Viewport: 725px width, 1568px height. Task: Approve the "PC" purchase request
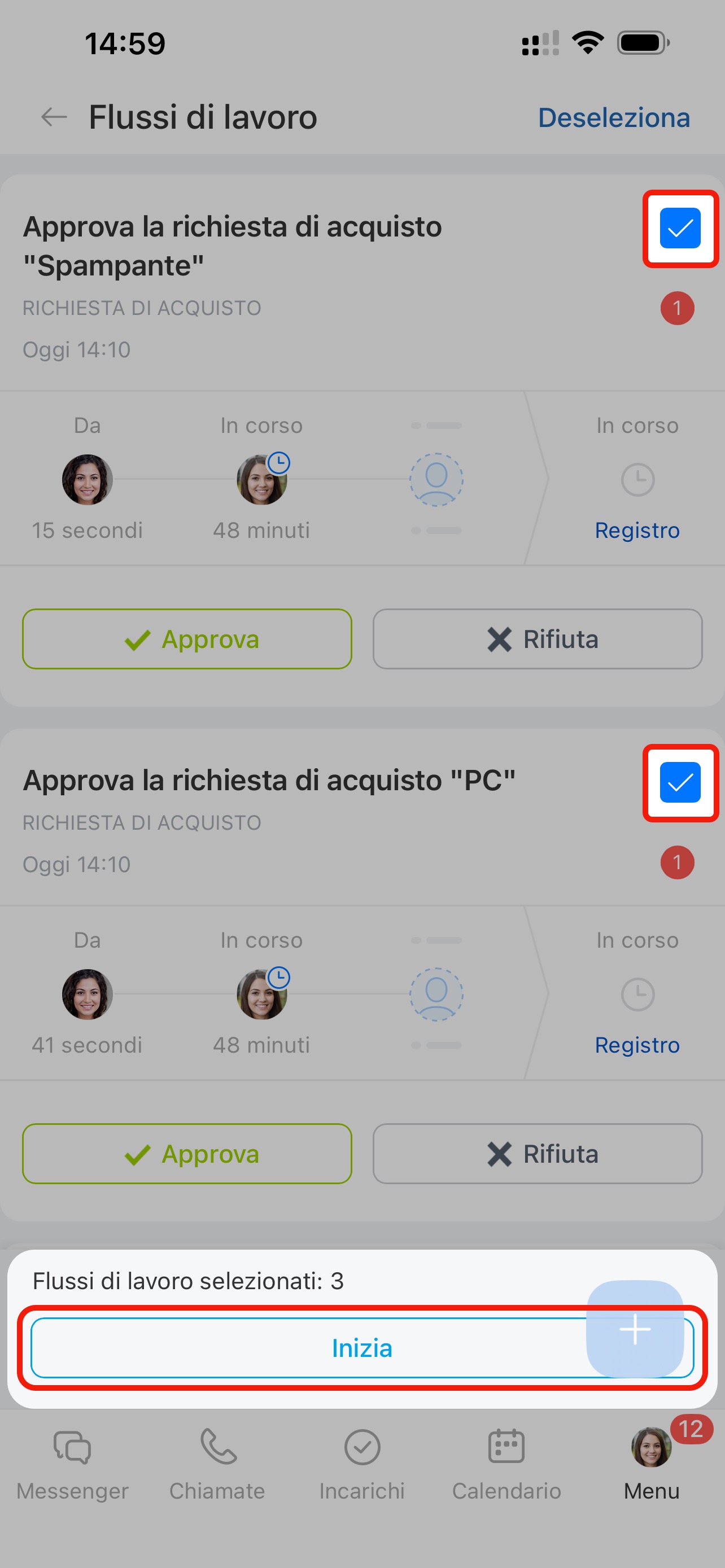click(187, 1154)
